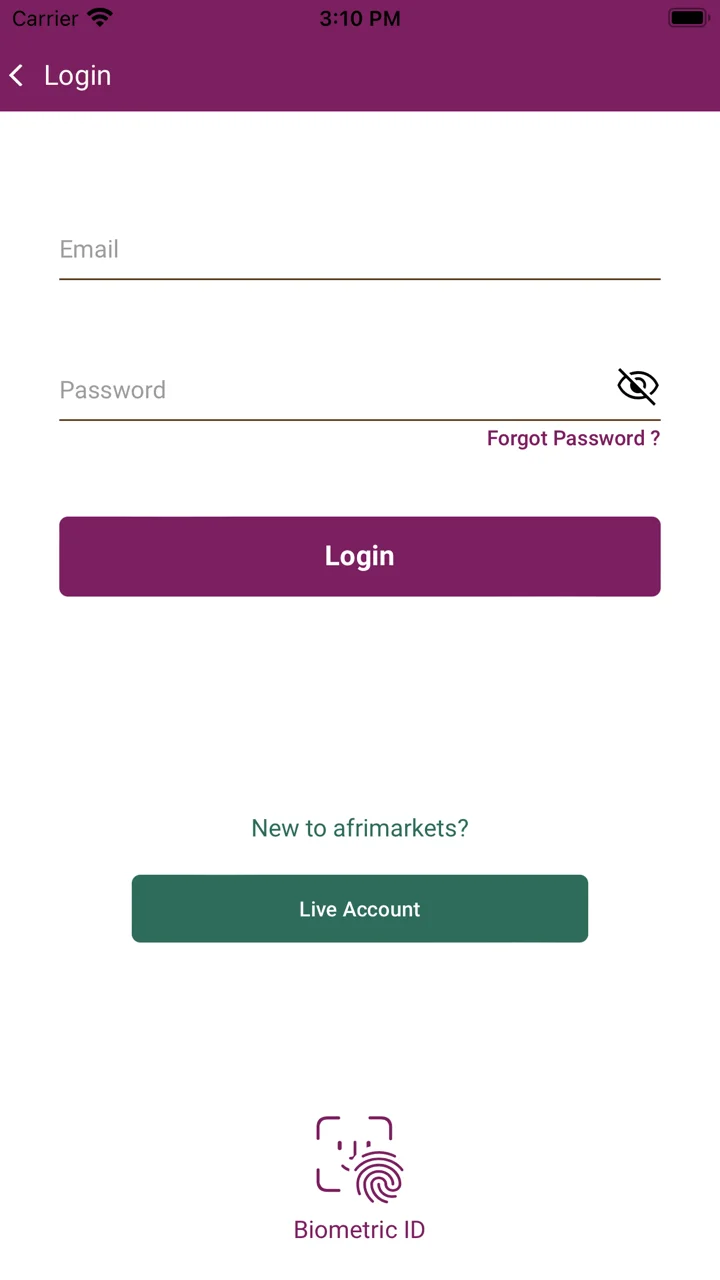Open the Forgot Password link
This screenshot has height=1280, width=720.
573,438
